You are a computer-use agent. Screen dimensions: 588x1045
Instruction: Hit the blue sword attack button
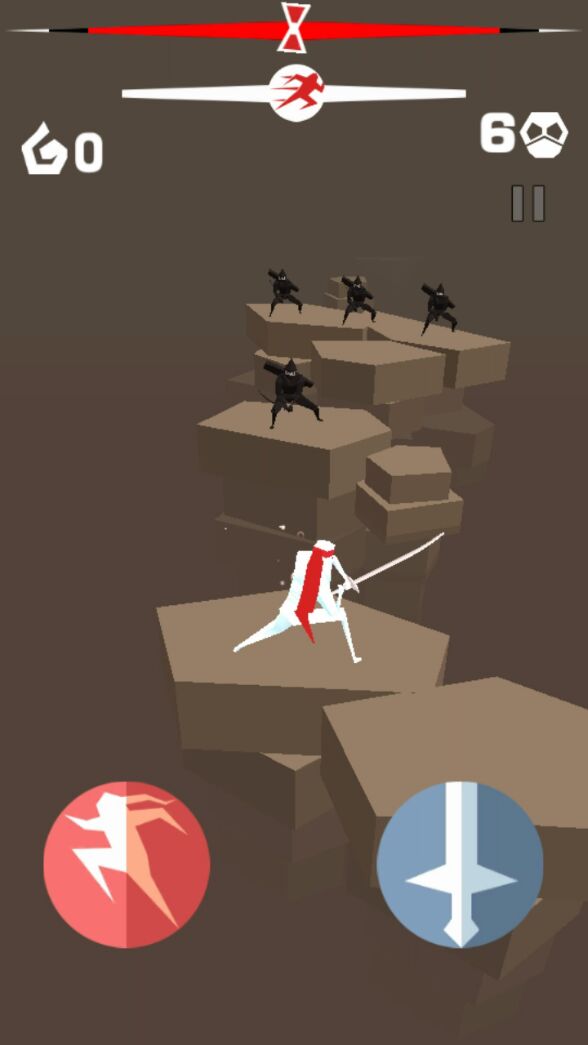460,864
